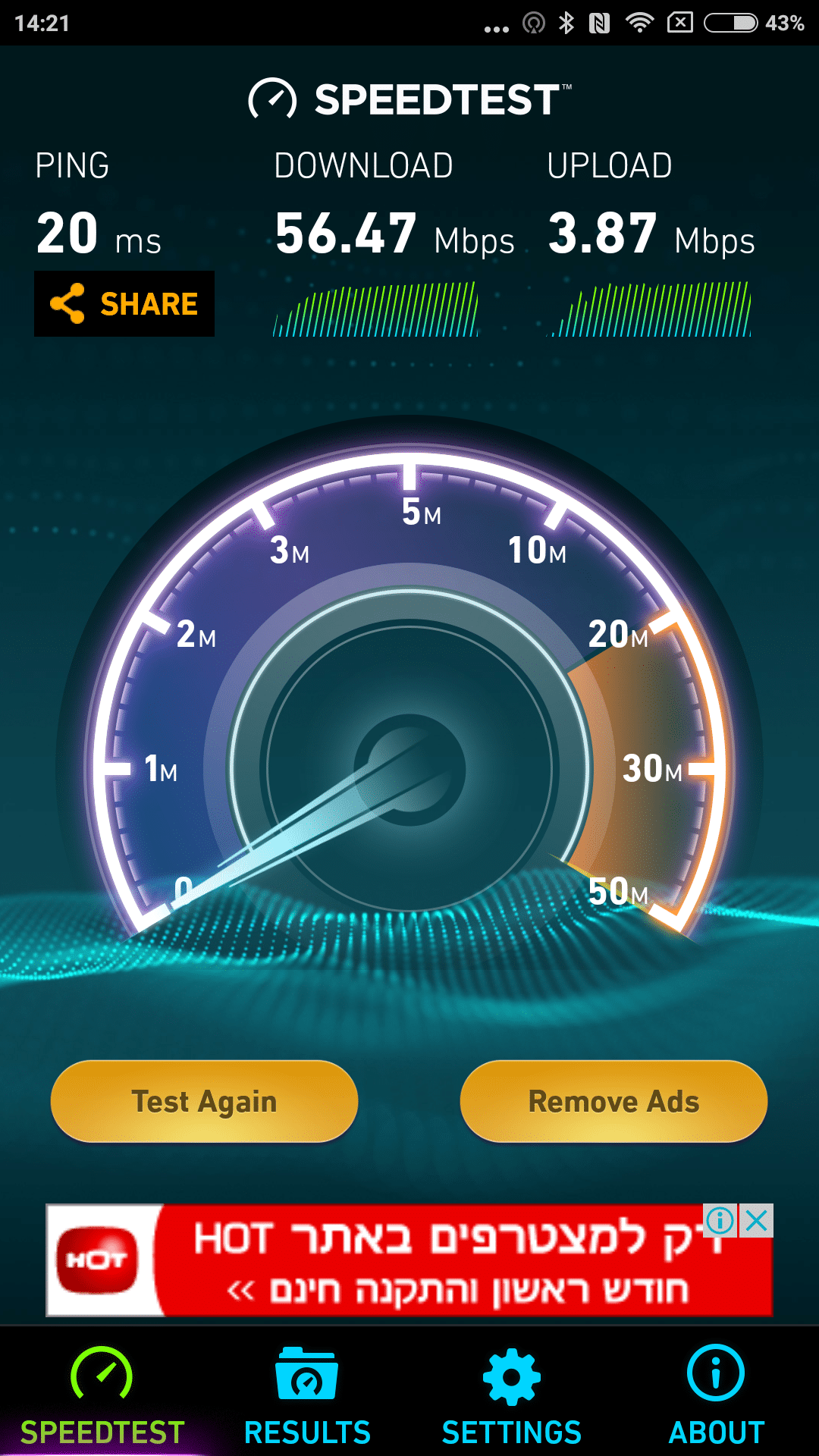Open the ad info icon
The width and height of the screenshot is (819, 1456).
click(720, 1221)
